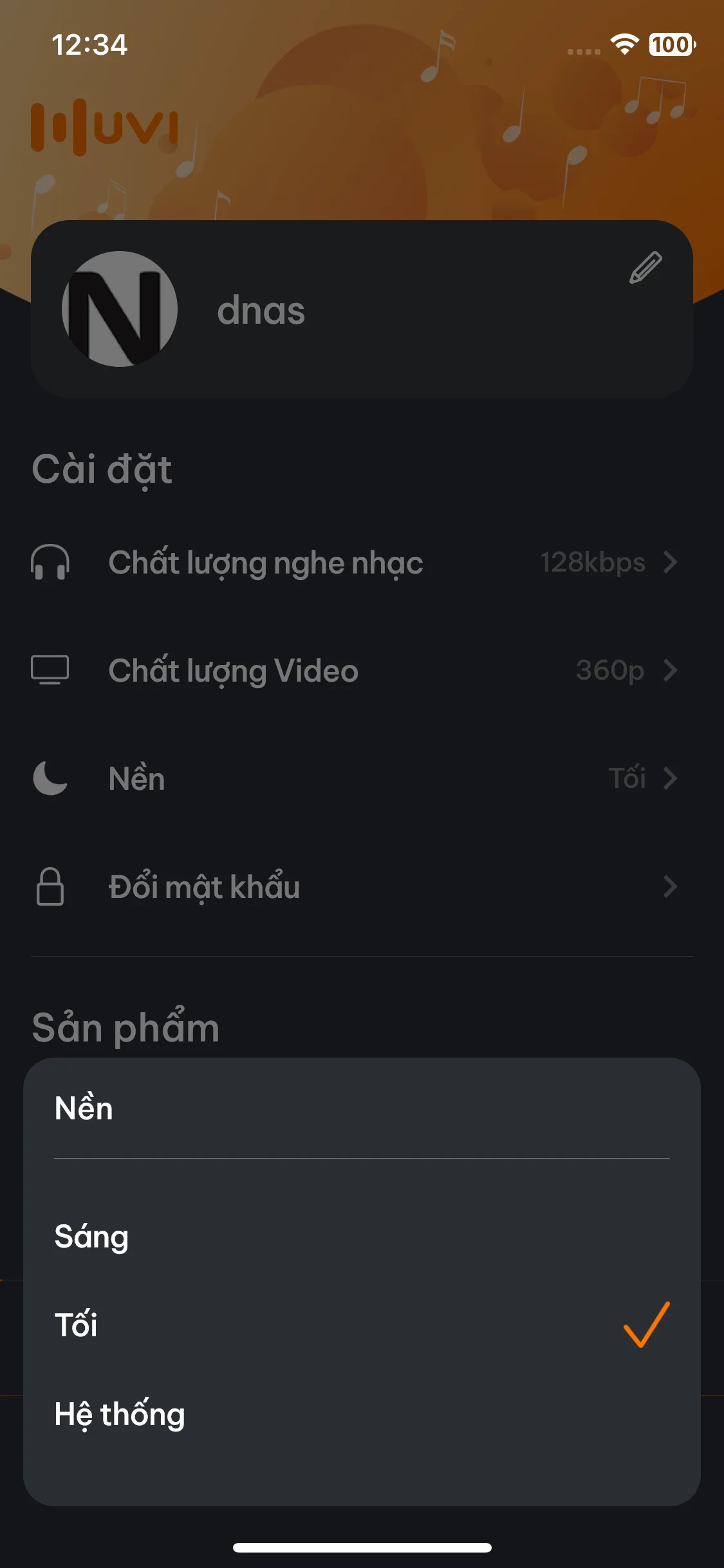Edit profile with the pencil icon

pyautogui.click(x=645, y=268)
